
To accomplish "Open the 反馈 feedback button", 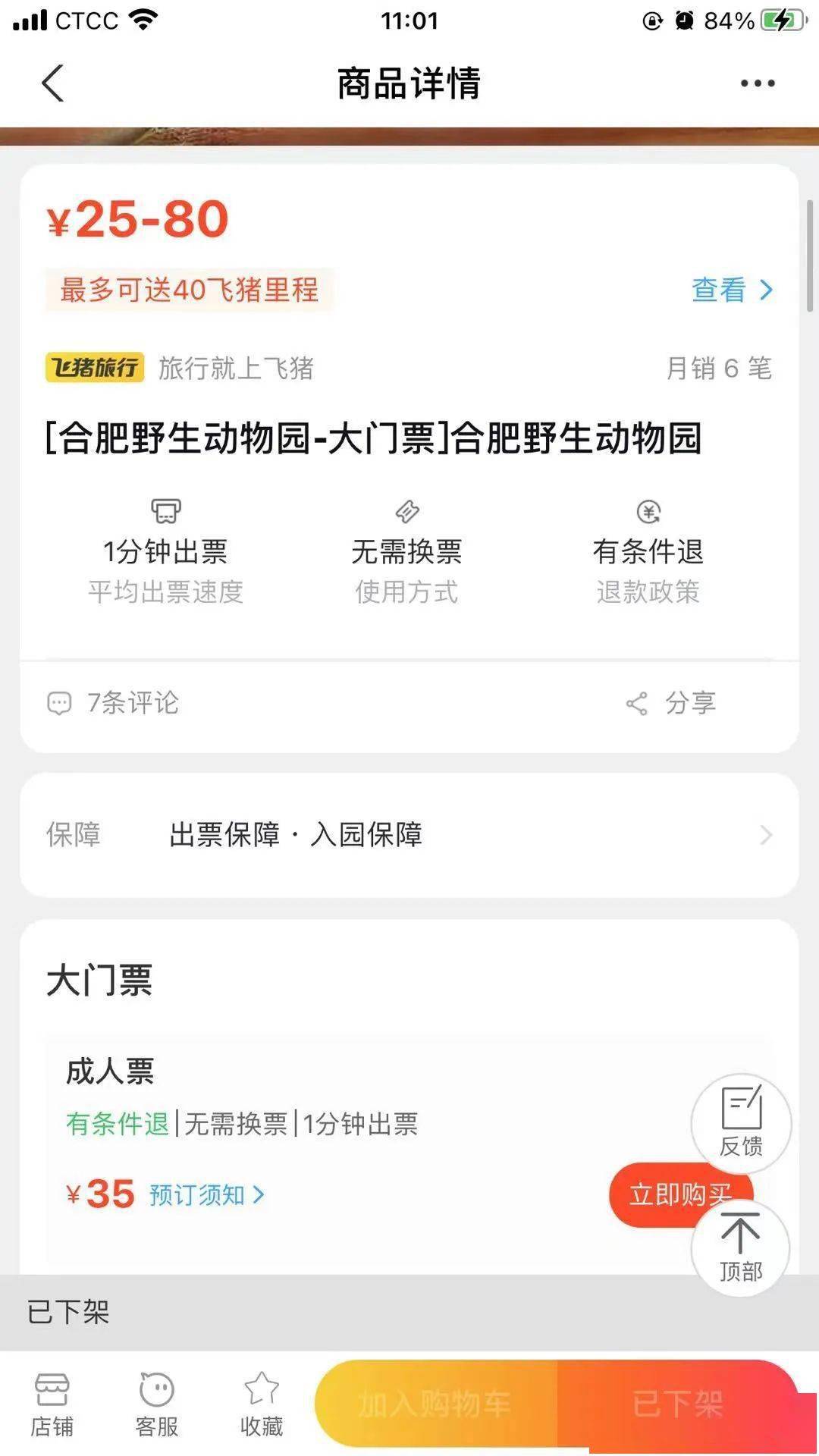I will [741, 1123].
